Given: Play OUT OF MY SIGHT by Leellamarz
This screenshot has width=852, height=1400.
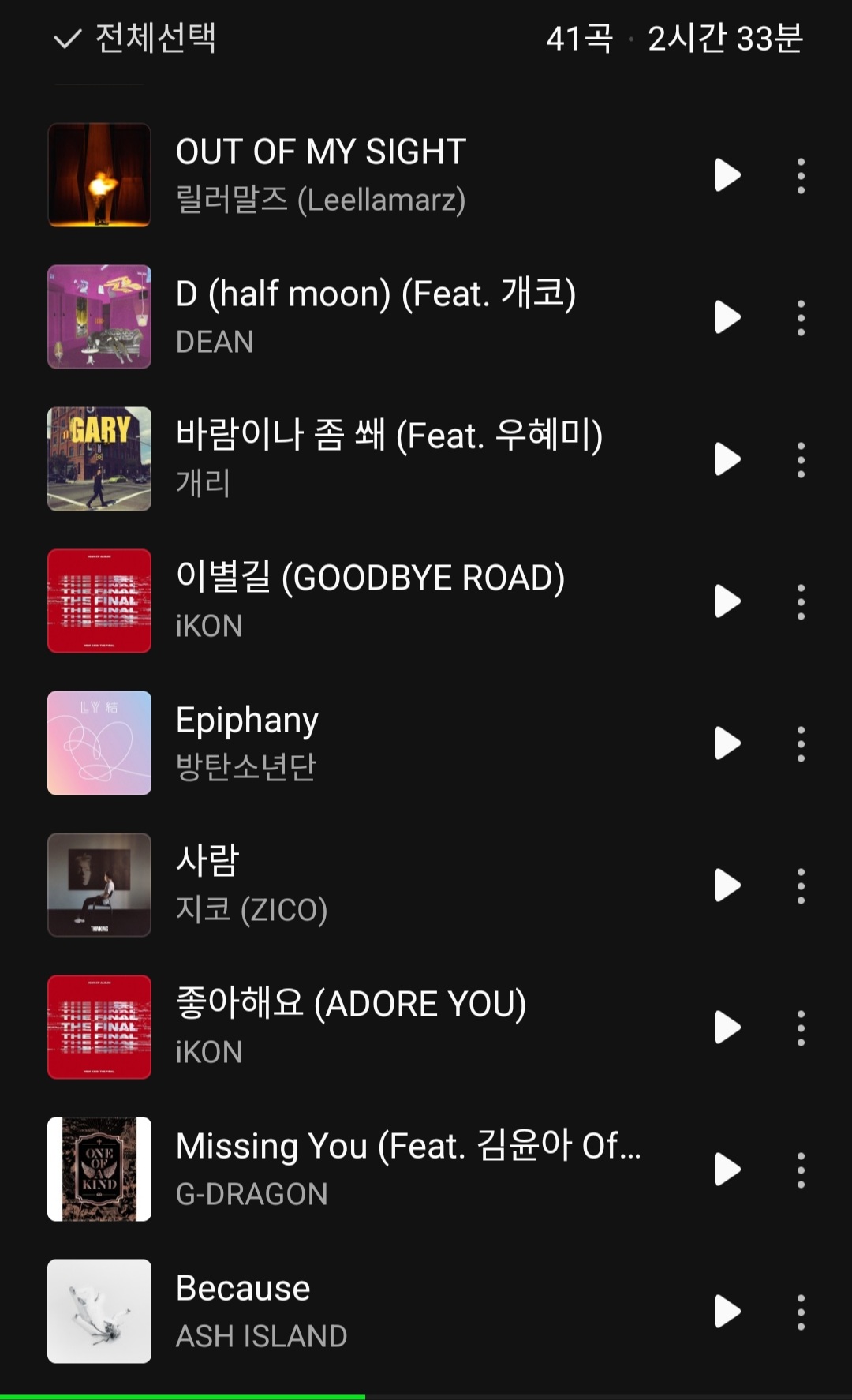Looking at the screenshot, I should click(x=727, y=175).
